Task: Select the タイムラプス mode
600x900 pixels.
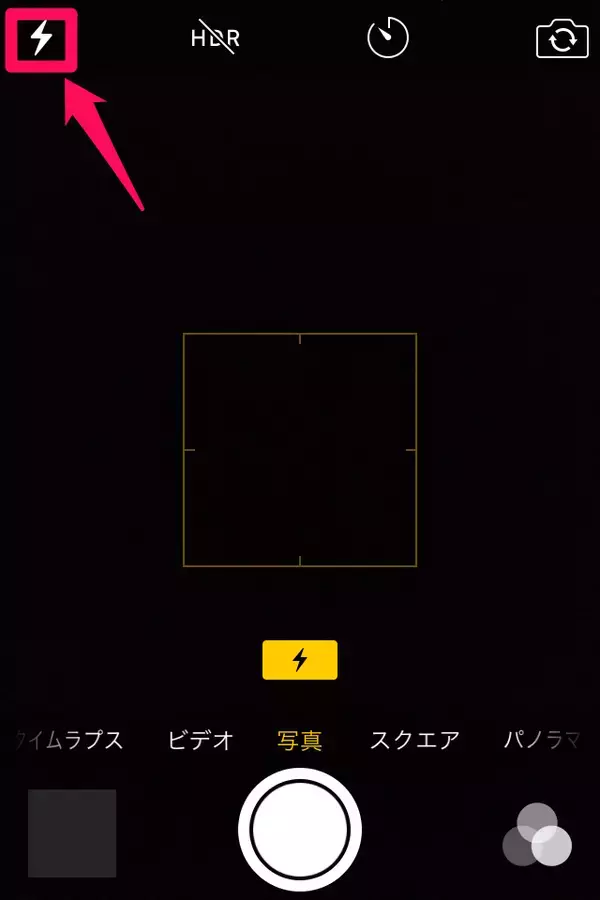Action: pos(70,741)
